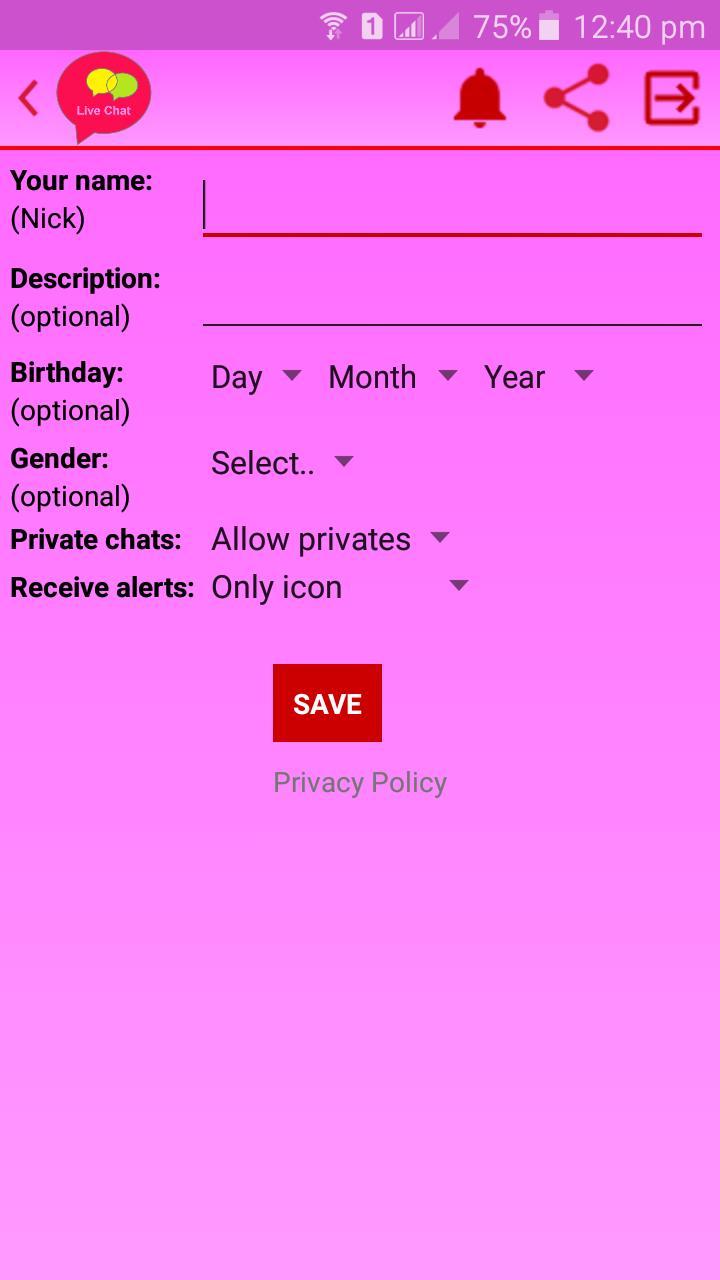The width and height of the screenshot is (720, 1280).
Task: Tap the Wi-Fi icon in the status bar
Action: click(330, 24)
